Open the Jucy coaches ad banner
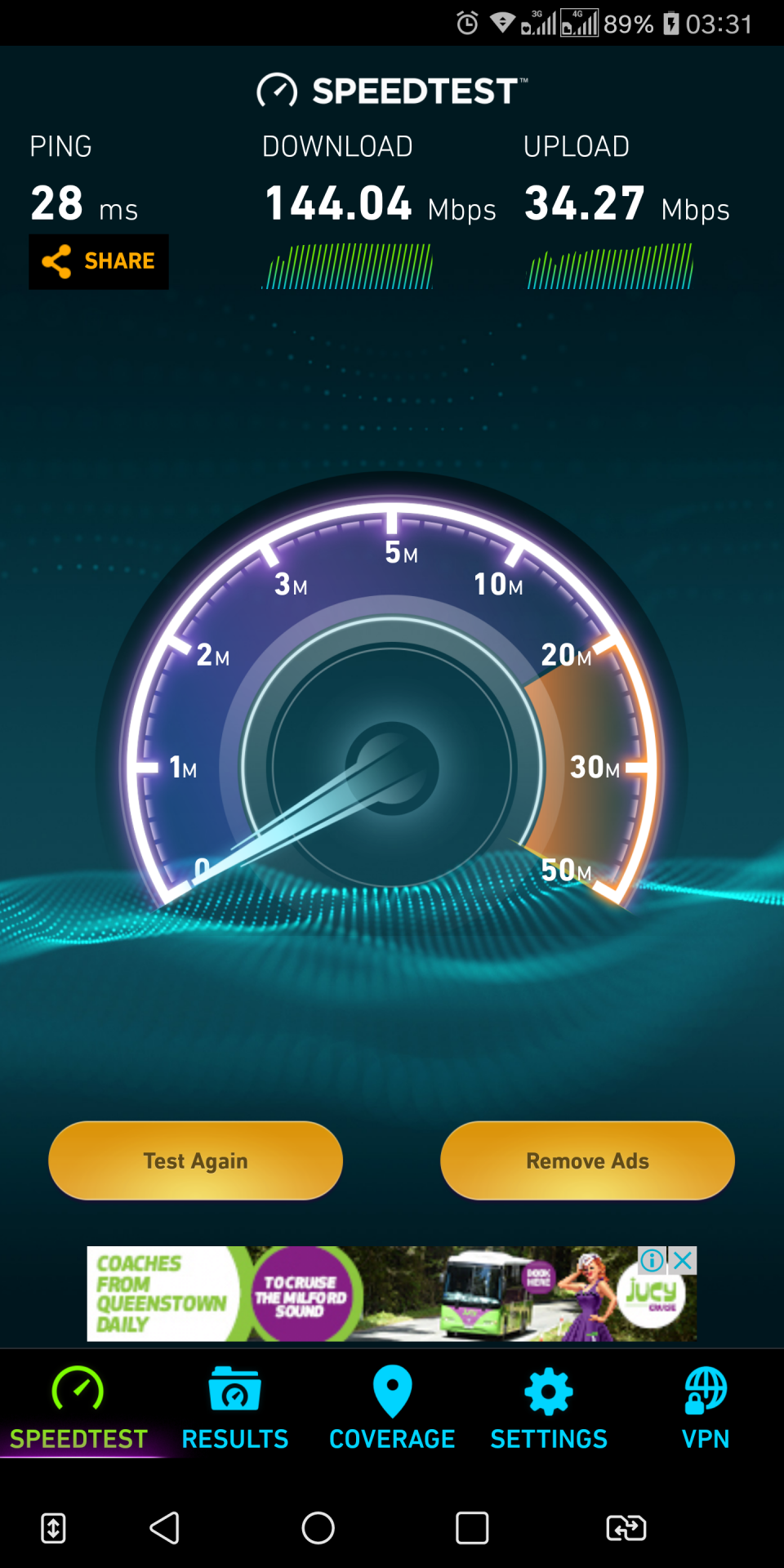 pyautogui.click(x=367, y=1294)
